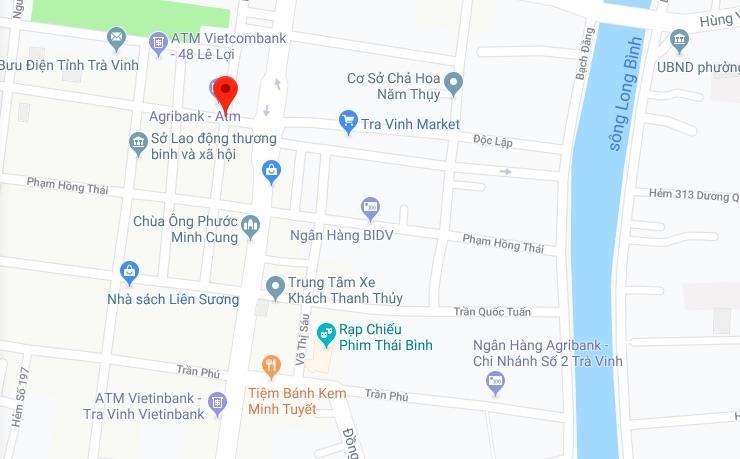Image resolution: width=740 pixels, height=459 pixels.
Task: Tap the UBND phường marker
Action: point(680,42)
